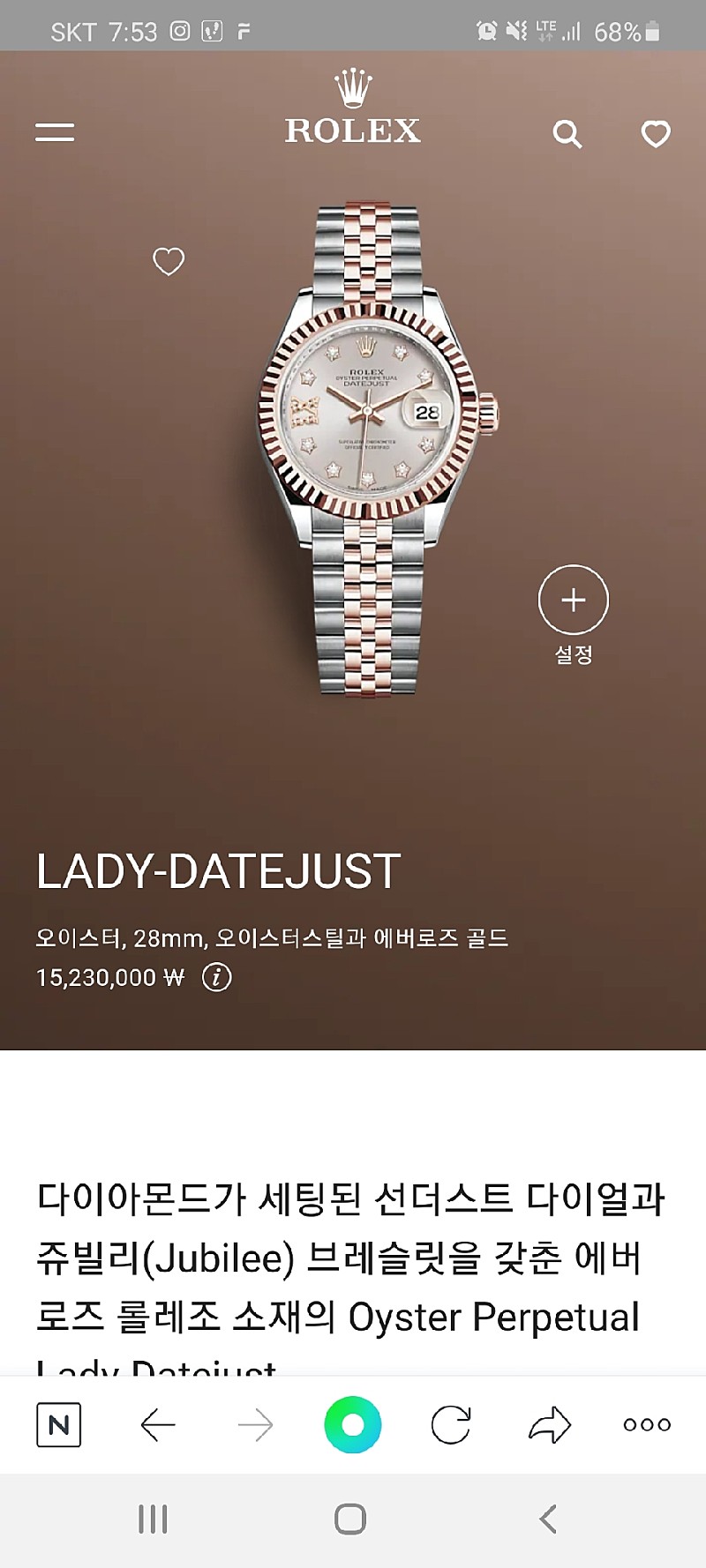Go back to previous page
The width and height of the screenshot is (706, 1568).
coord(158,1424)
